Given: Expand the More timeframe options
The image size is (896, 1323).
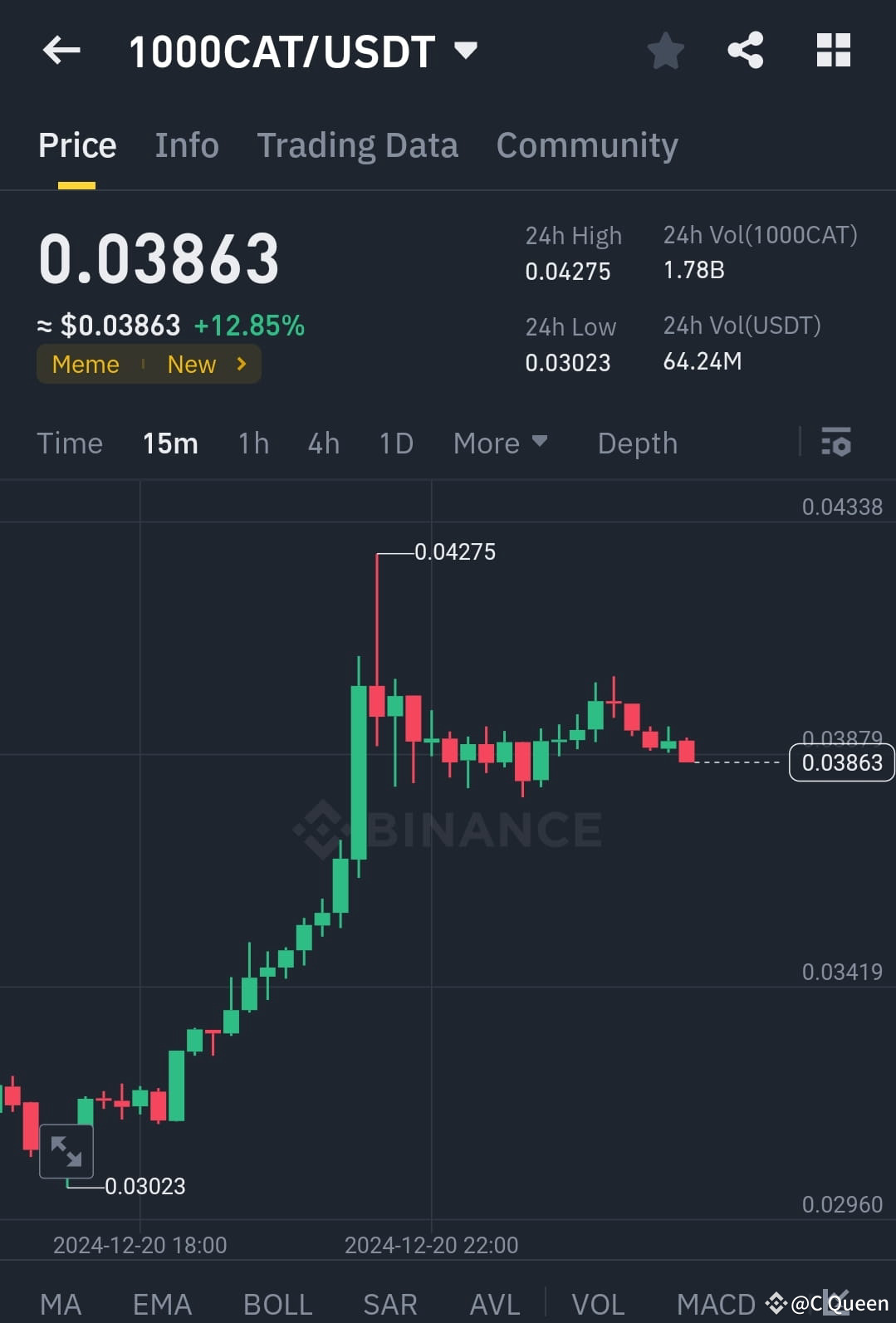Looking at the screenshot, I should 500,443.
